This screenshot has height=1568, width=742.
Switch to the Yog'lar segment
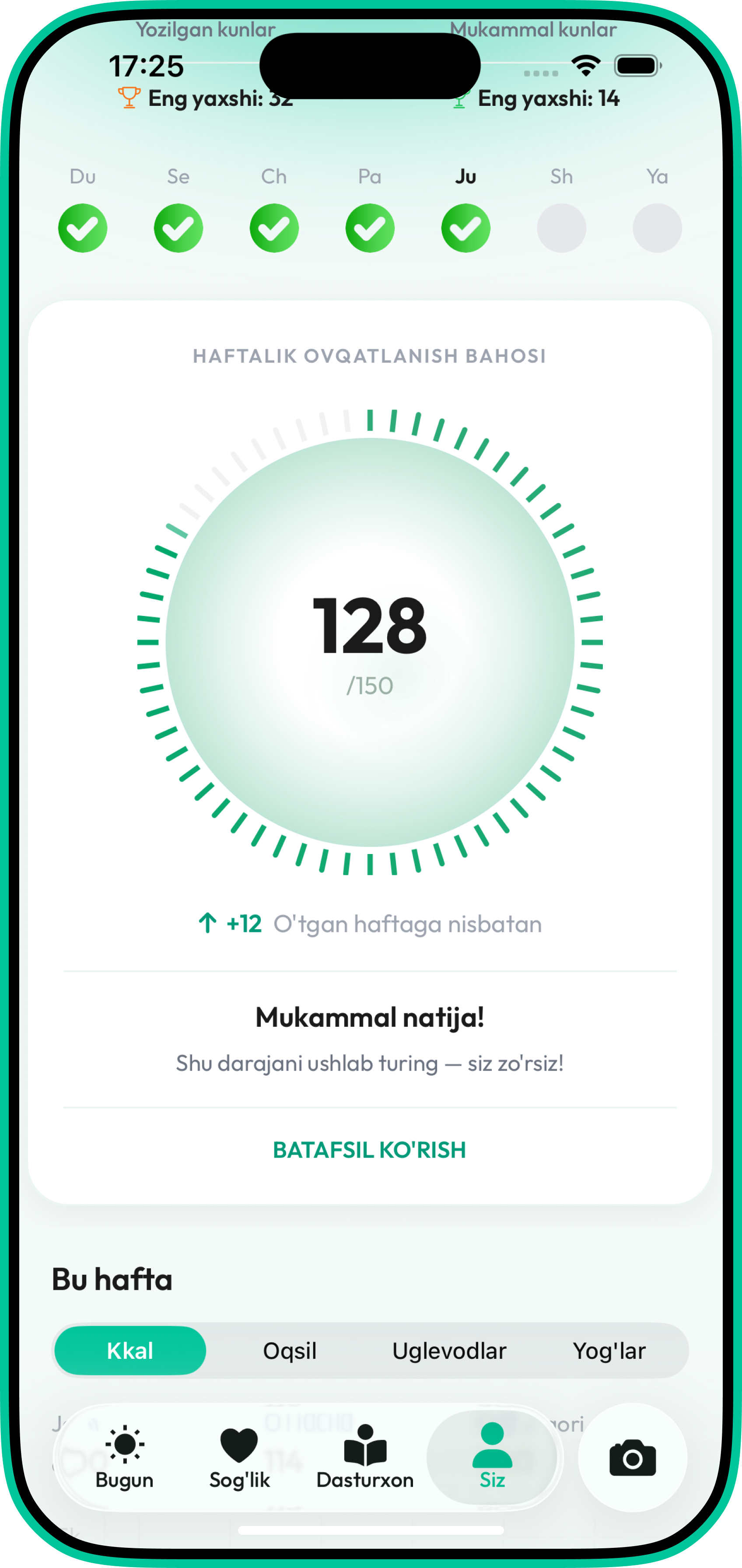[x=609, y=1351]
